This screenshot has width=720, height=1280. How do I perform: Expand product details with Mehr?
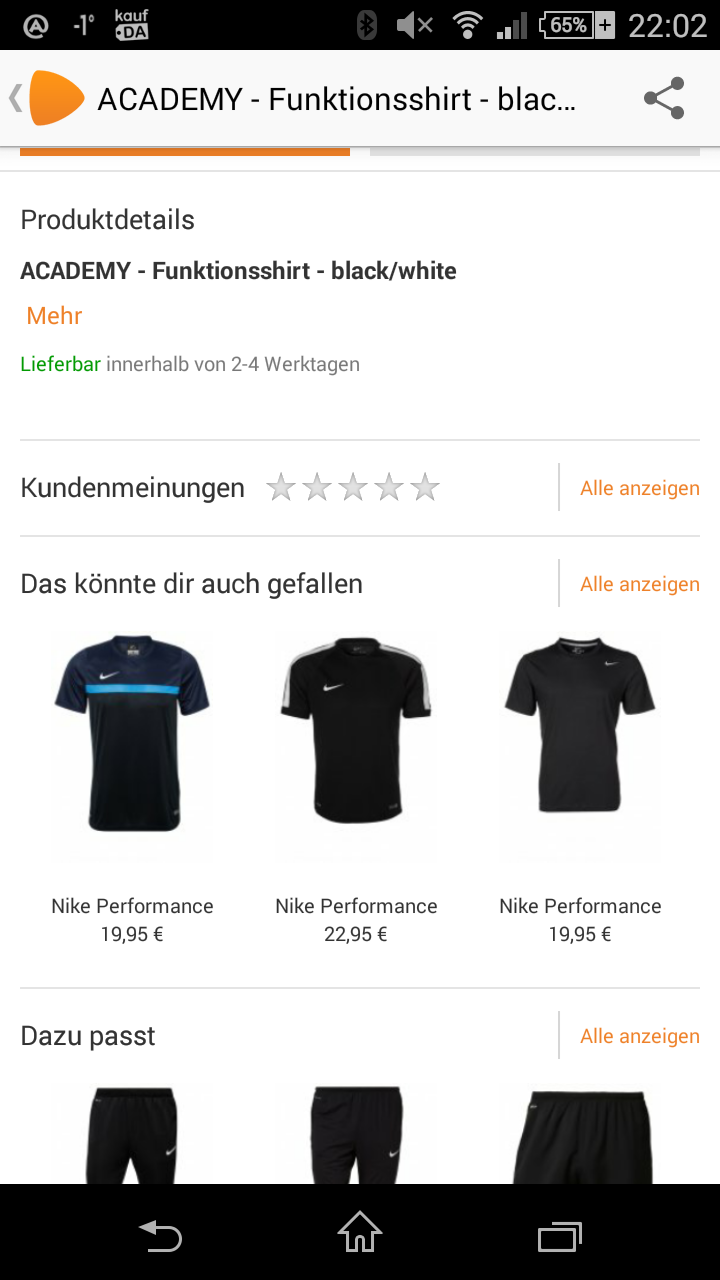54,316
